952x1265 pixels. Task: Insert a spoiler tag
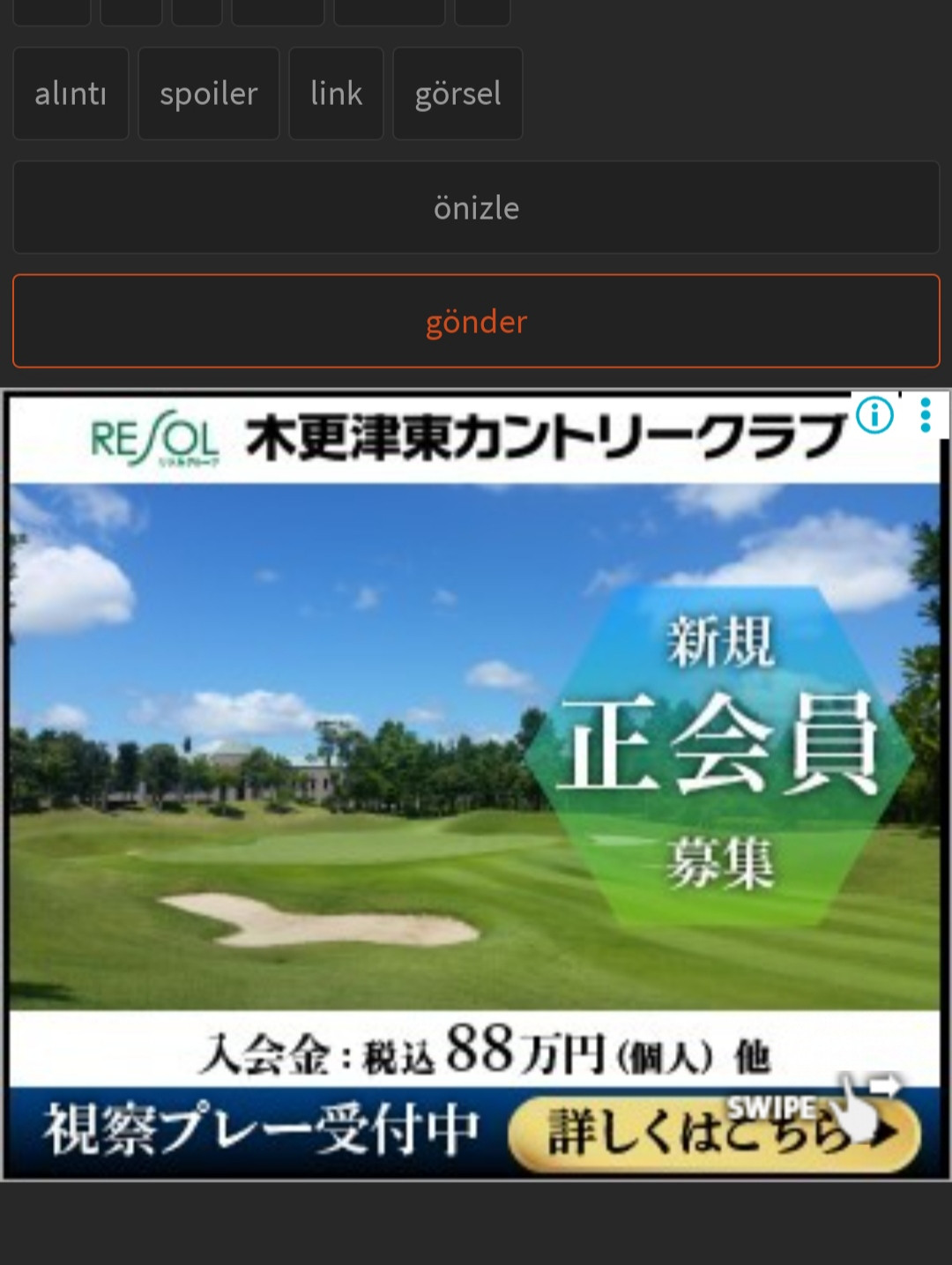[x=209, y=93]
